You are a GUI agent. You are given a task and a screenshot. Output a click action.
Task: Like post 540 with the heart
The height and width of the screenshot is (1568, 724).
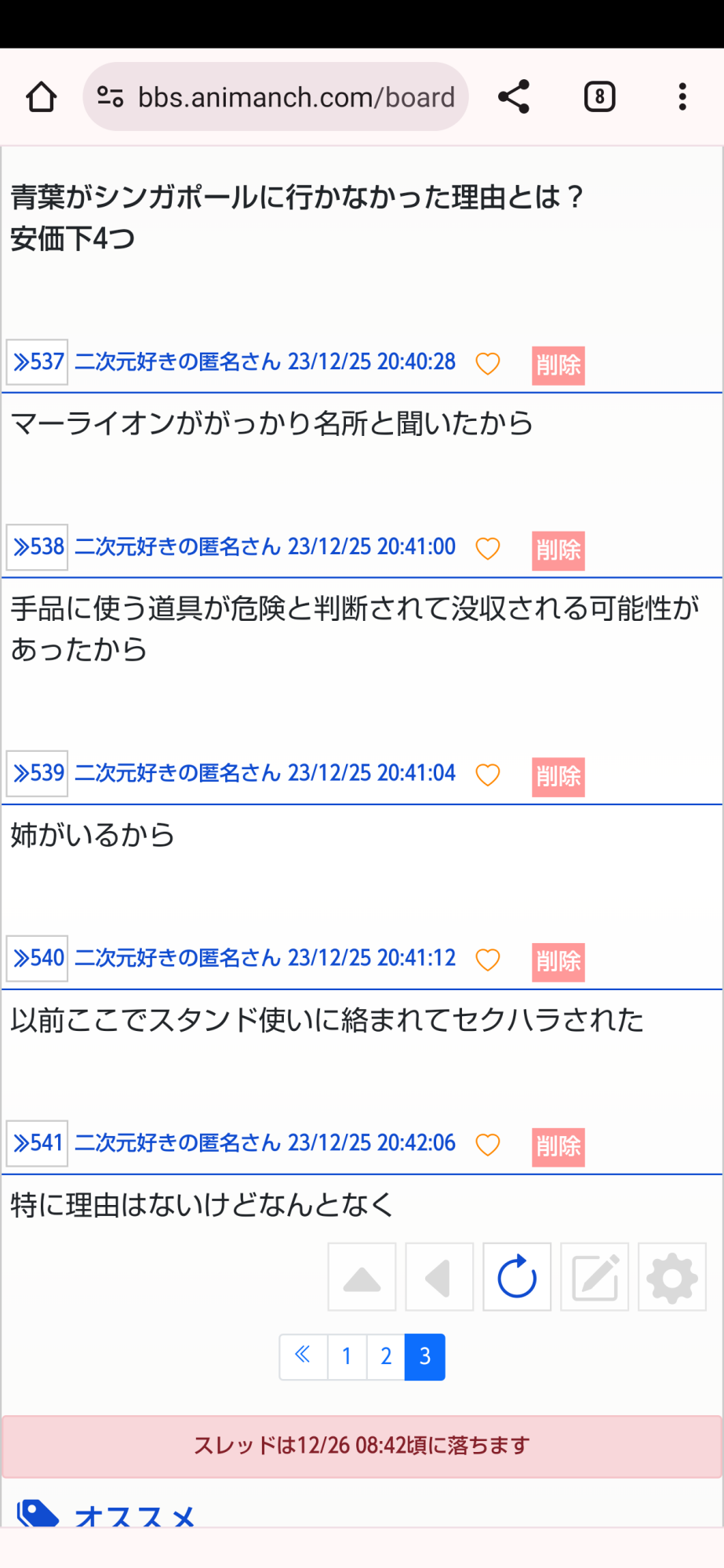point(488,960)
